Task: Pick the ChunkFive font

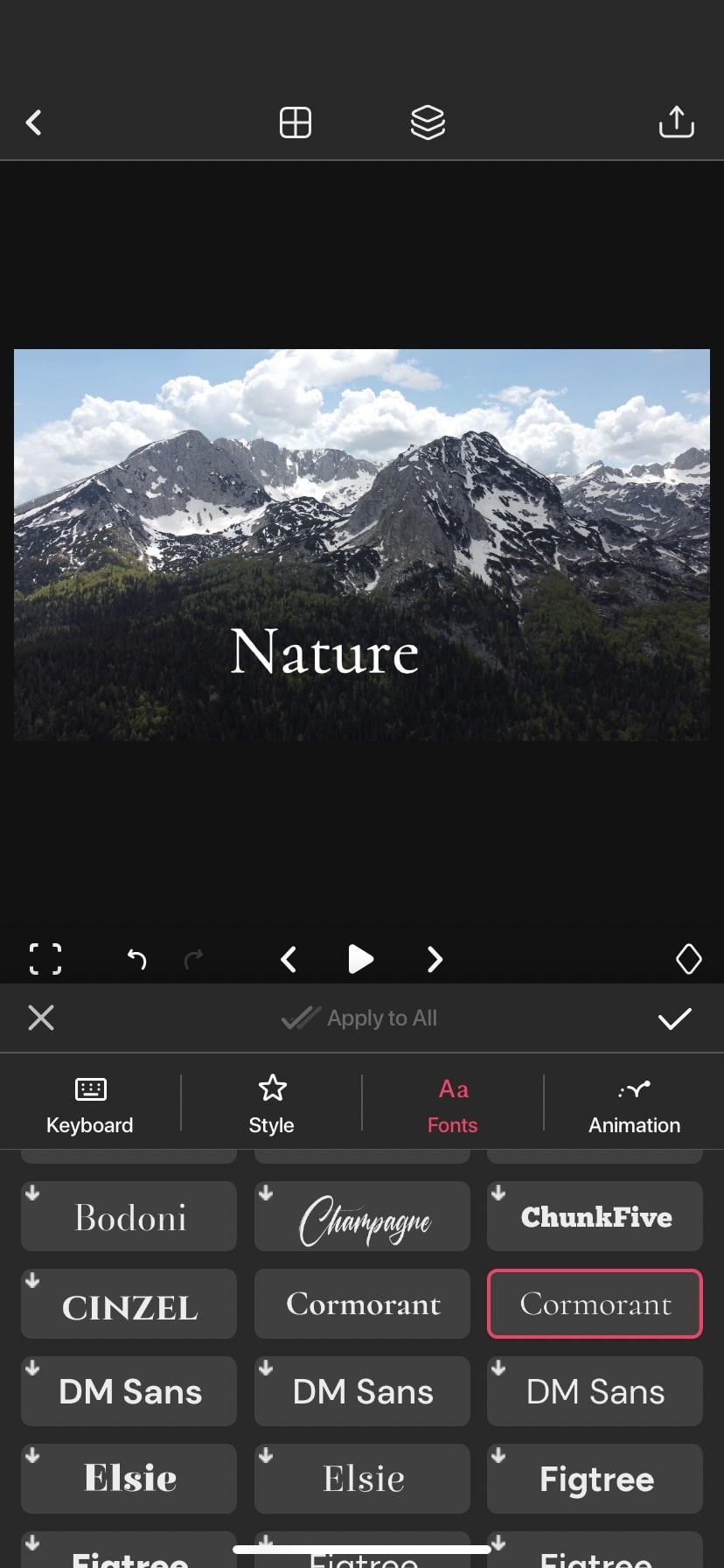Action: click(x=595, y=1217)
